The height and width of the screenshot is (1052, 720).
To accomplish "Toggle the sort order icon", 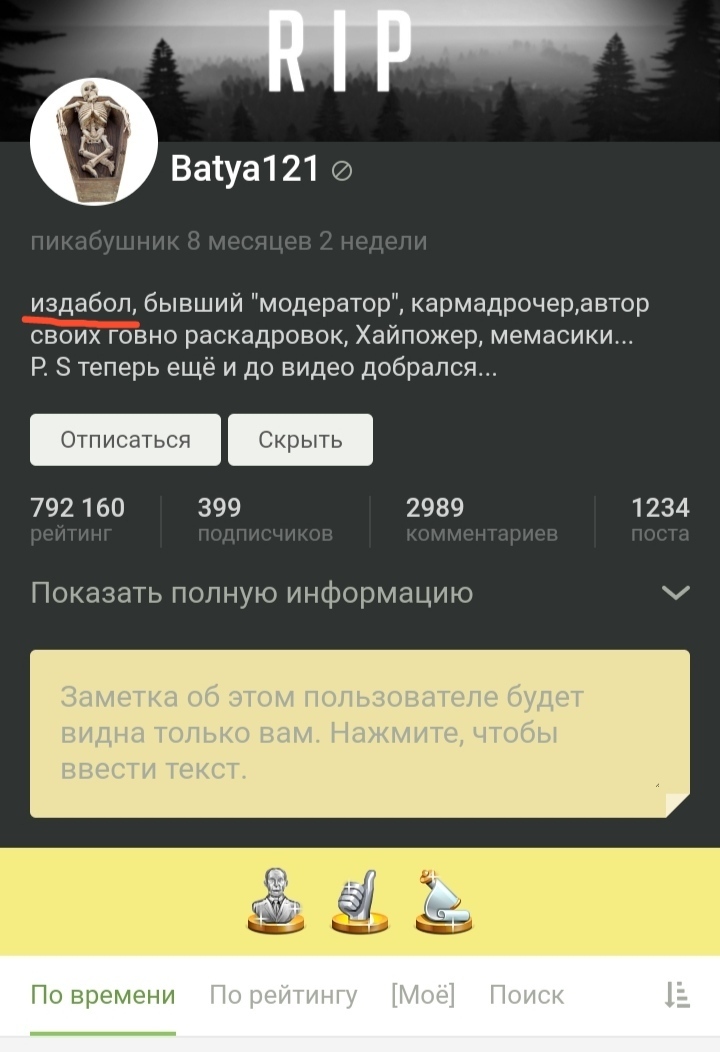I will pos(677,994).
